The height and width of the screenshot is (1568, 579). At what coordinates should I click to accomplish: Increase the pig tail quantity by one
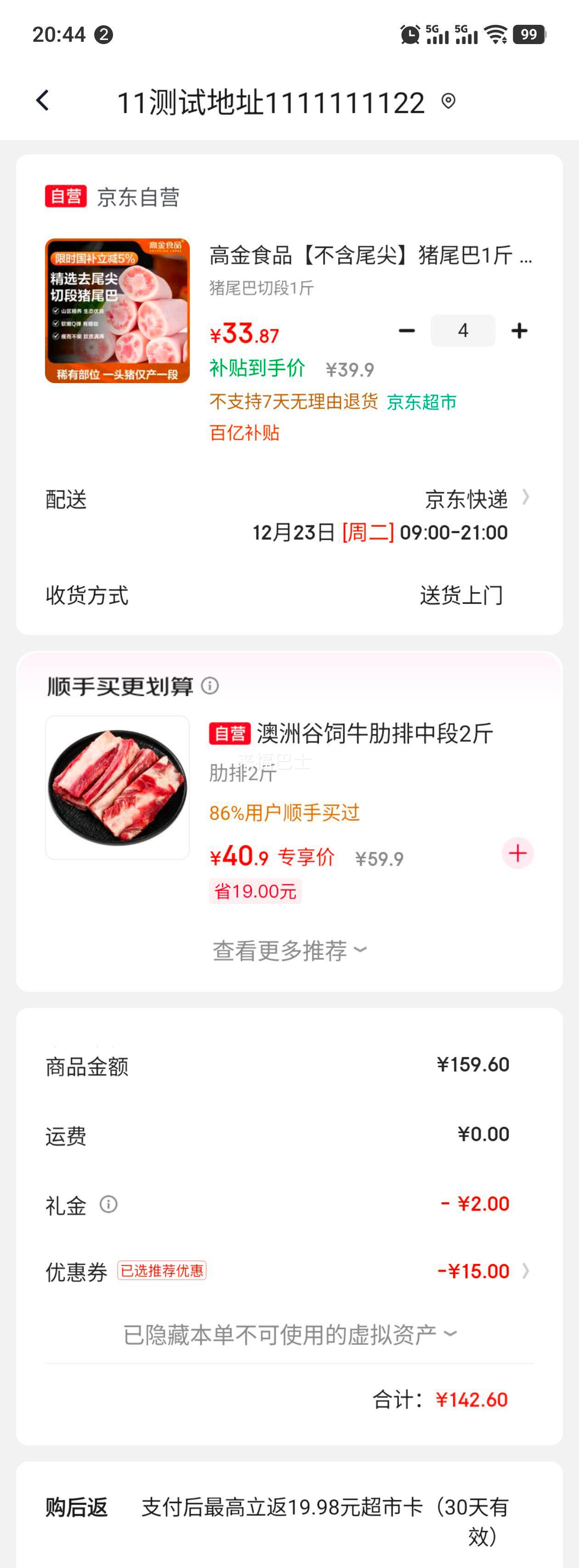519,331
